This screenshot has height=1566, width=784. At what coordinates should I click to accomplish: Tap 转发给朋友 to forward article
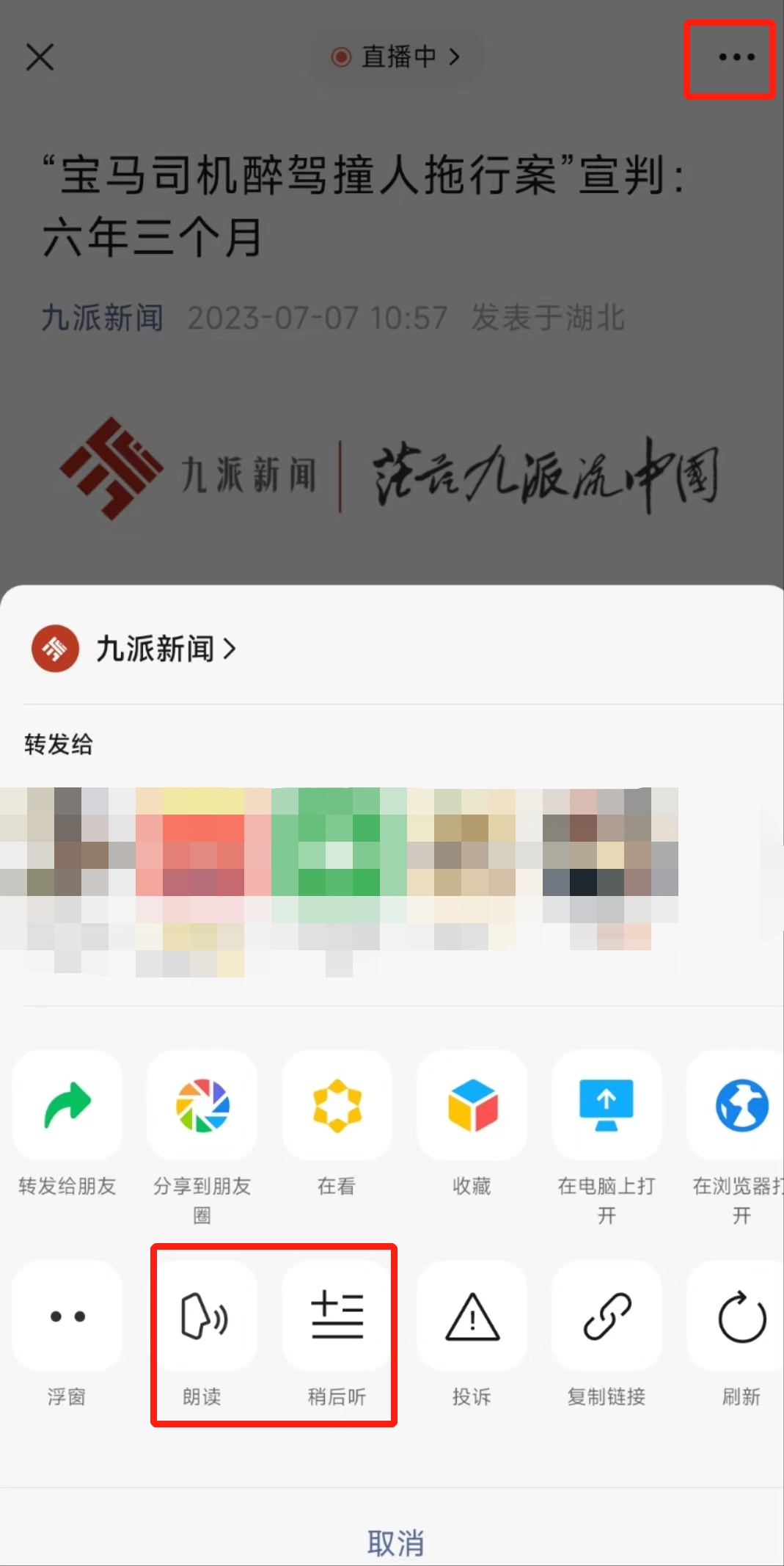[x=67, y=1105]
